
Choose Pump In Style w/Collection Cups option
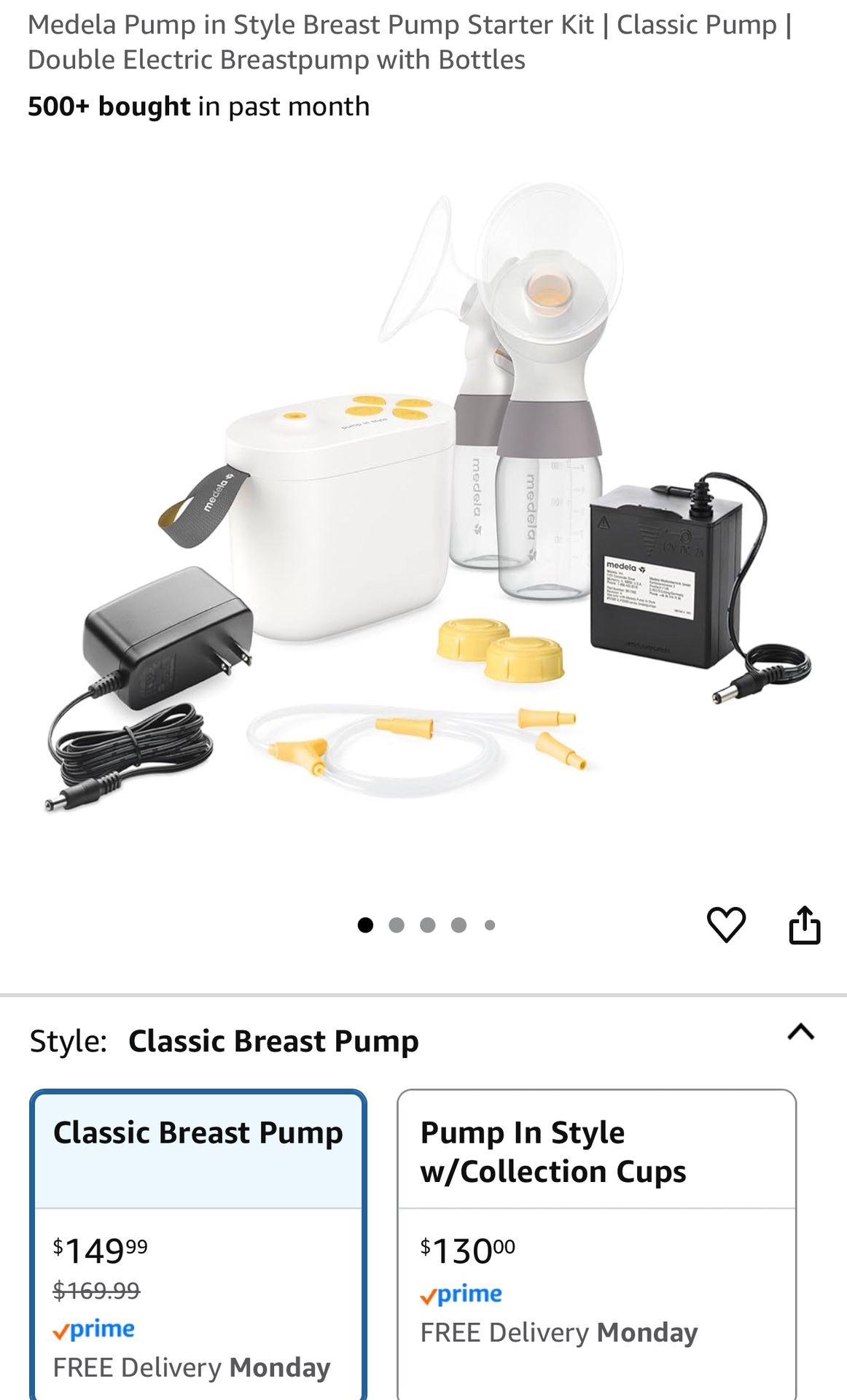click(x=596, y=1240)
